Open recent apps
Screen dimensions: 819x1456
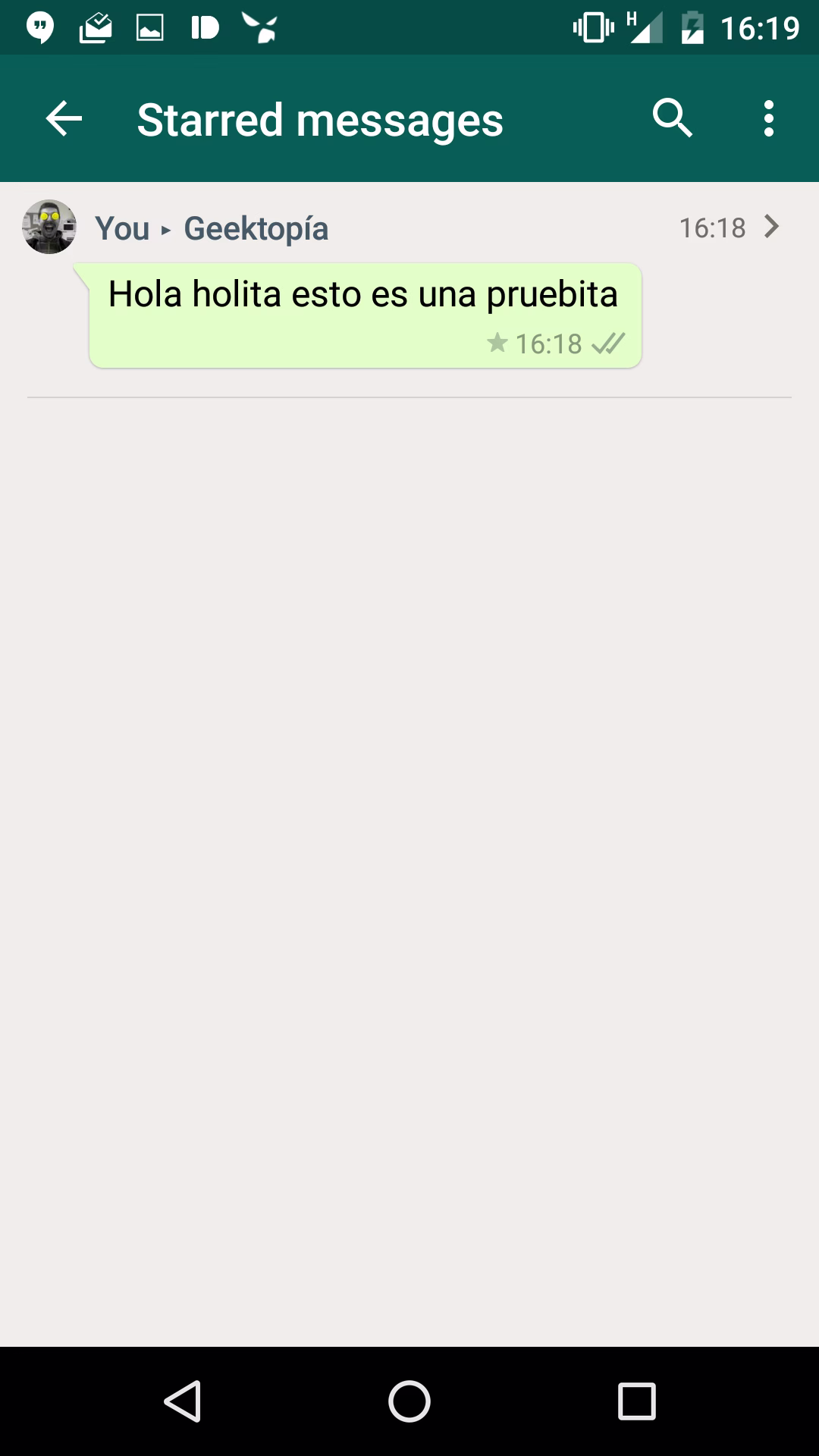click(x=637, y=1401)
